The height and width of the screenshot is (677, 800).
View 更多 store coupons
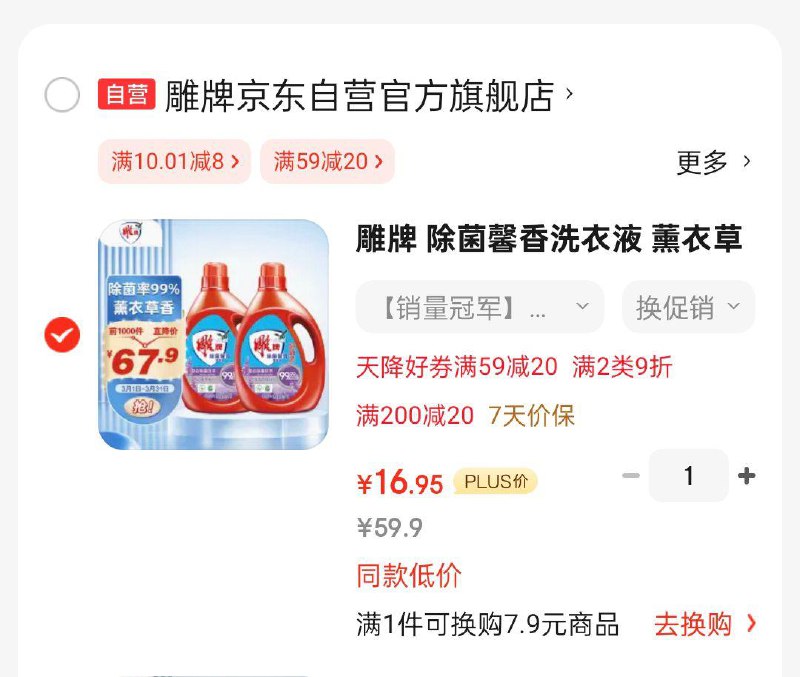[x=713, y=162]
